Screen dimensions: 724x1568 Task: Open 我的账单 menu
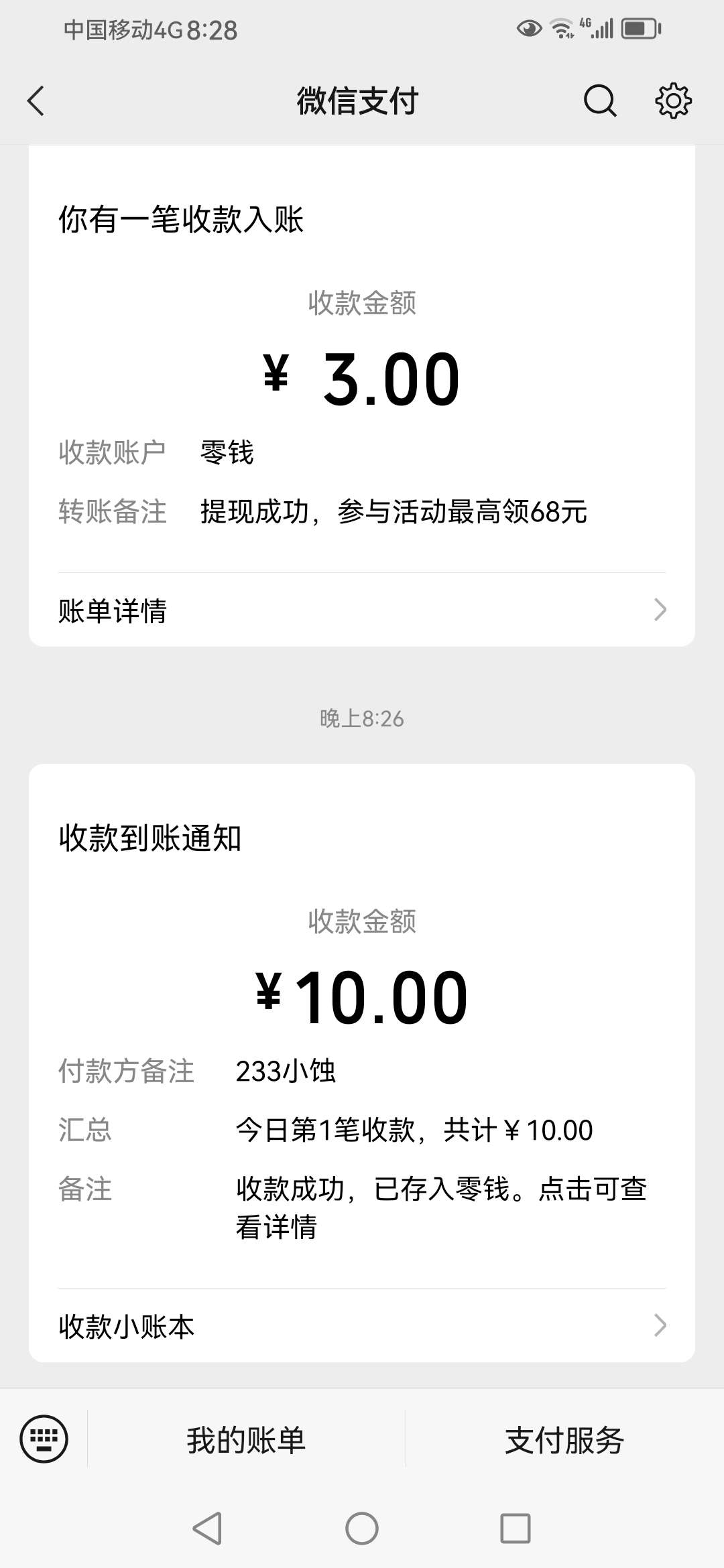(246, 1440)
